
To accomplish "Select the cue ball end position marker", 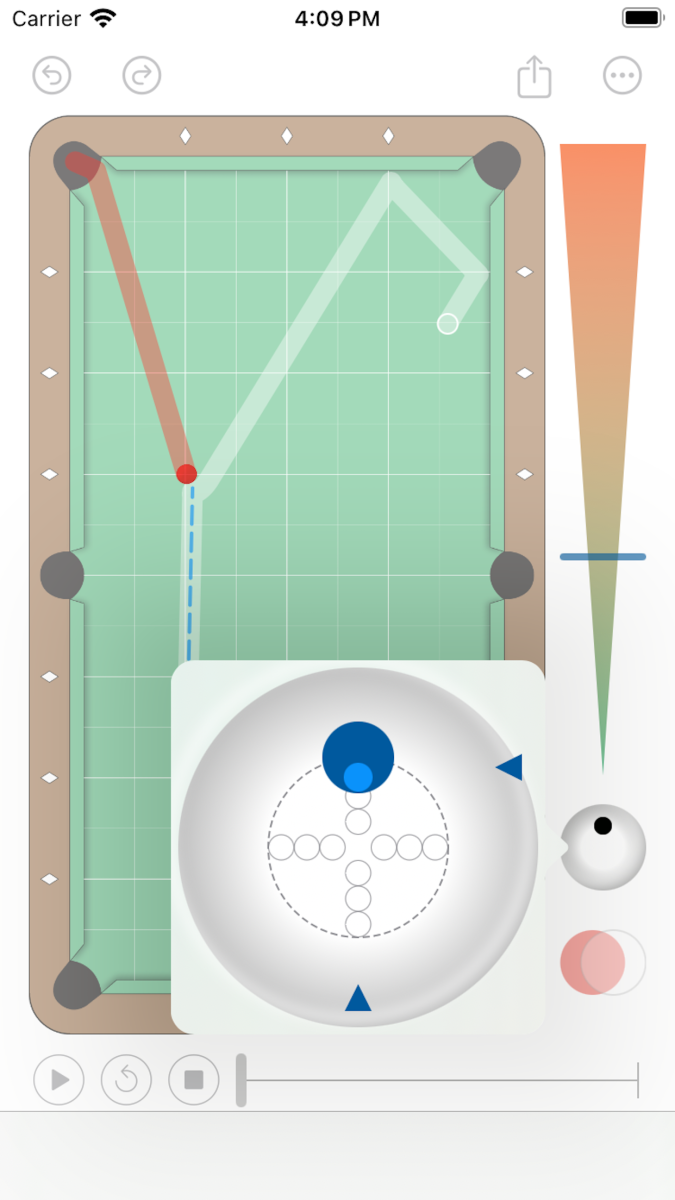I will coord(448,323).
